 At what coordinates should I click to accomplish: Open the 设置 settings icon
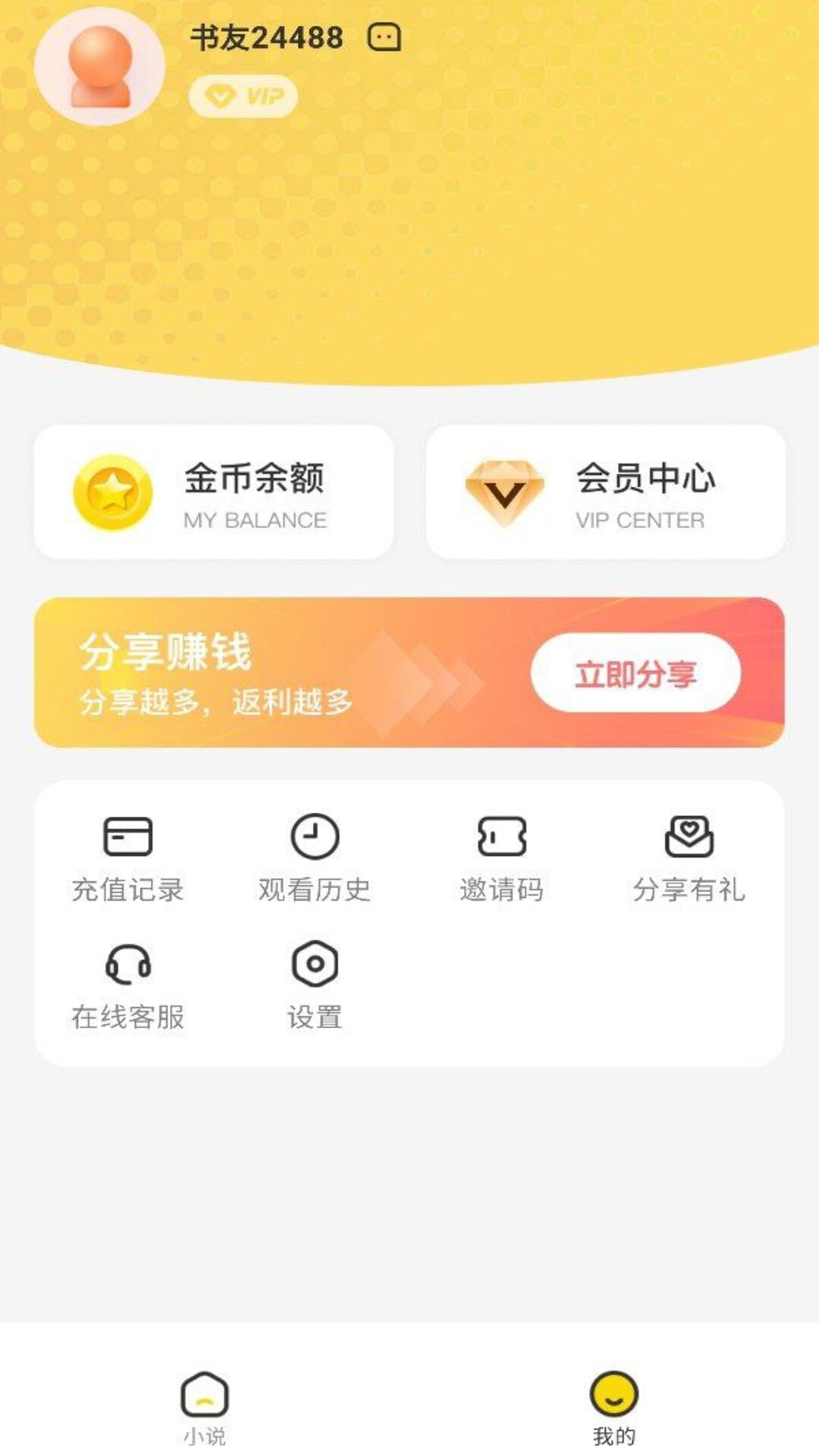[312, 965]
